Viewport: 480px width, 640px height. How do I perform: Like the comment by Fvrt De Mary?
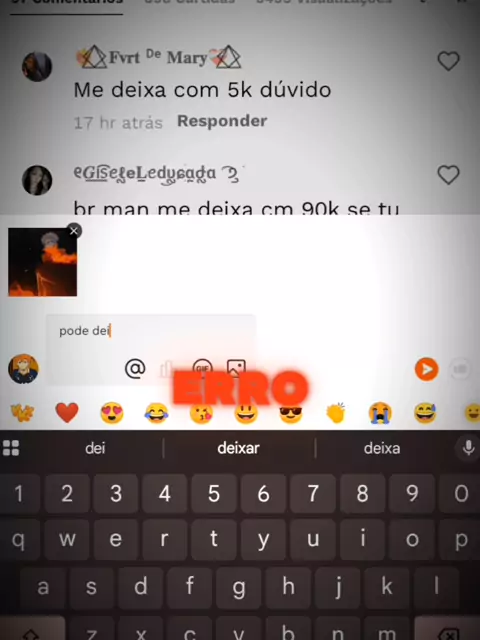coord(448,61)
